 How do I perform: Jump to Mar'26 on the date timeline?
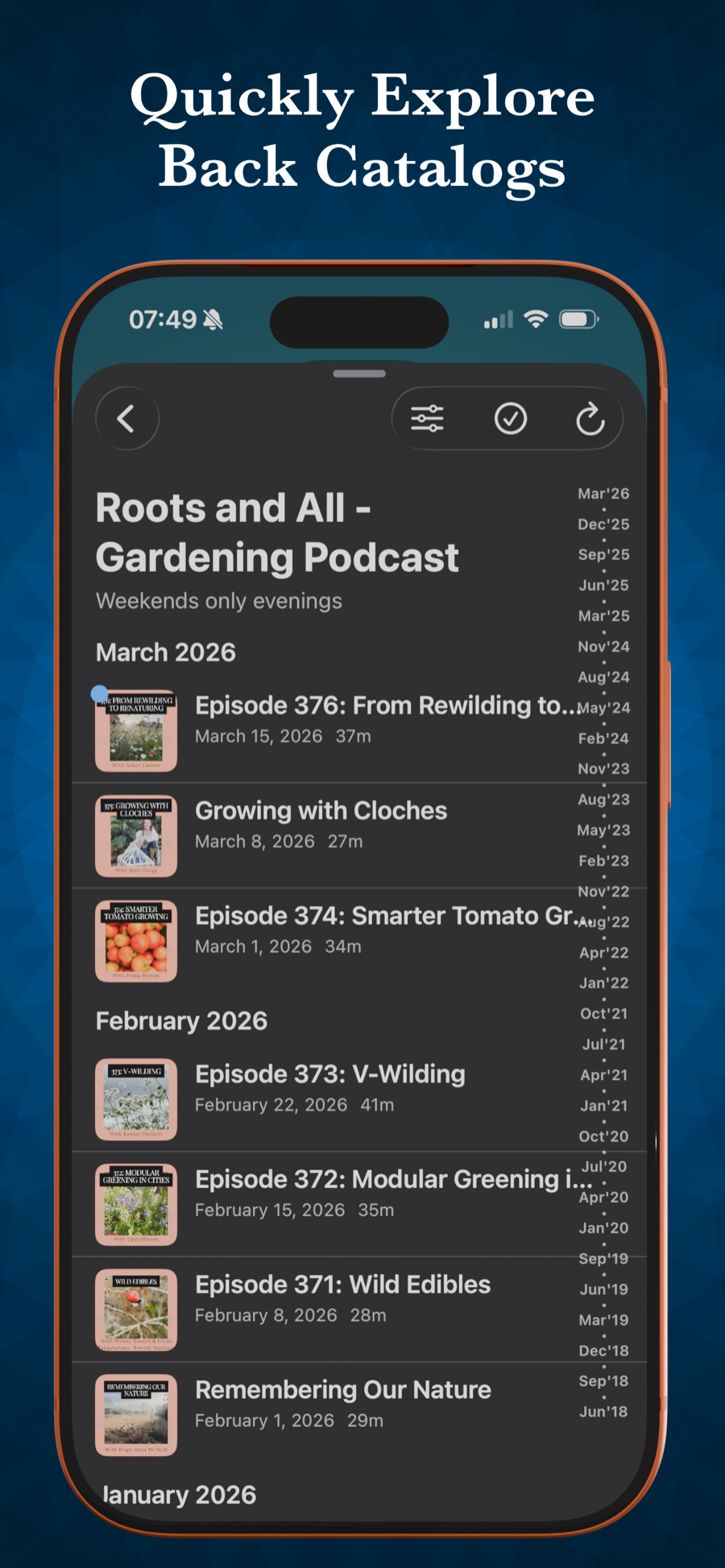[x=603, y=494]
